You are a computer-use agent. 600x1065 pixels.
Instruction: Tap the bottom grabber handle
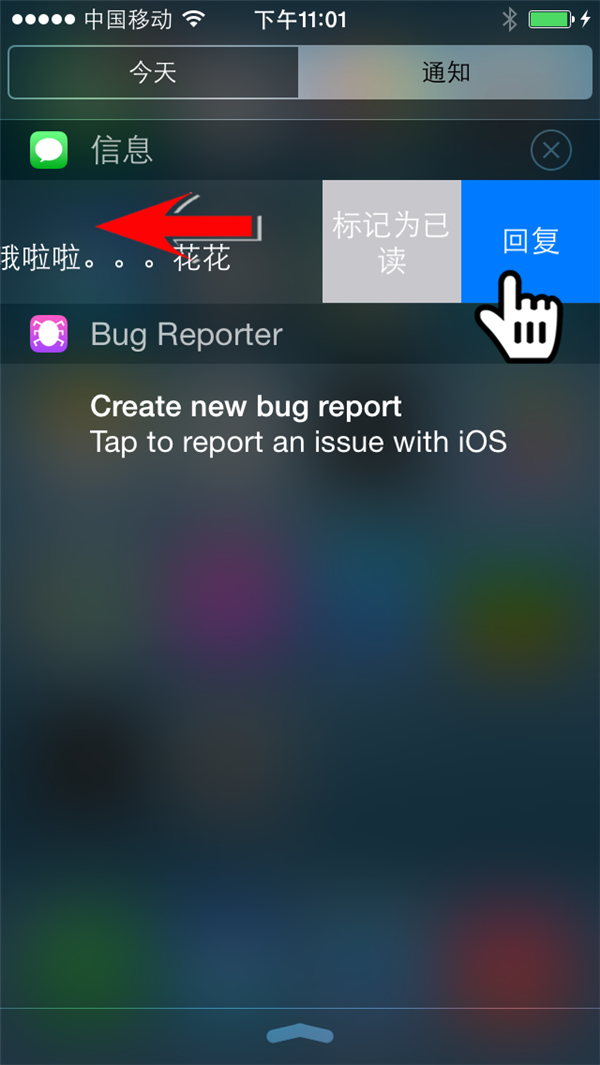(300, 1035)
